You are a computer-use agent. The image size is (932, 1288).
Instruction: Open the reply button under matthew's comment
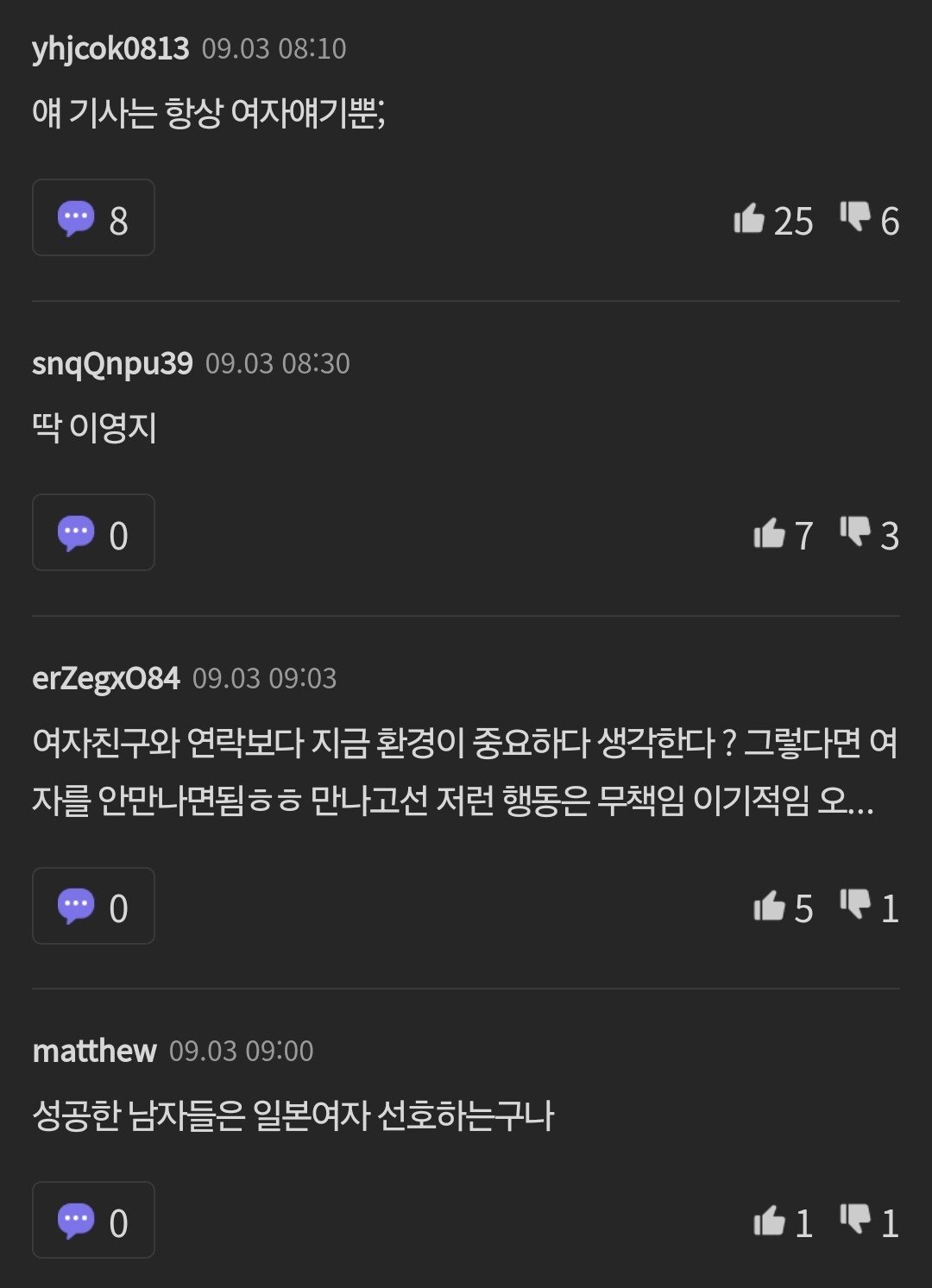tap(93, 1221)
